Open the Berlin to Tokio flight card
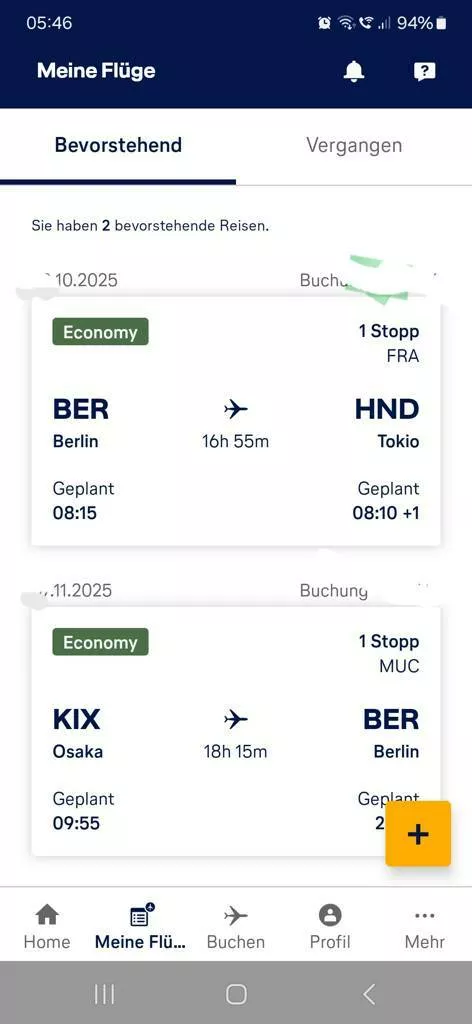Screen dimensions: 472x1024 [236, 421]
